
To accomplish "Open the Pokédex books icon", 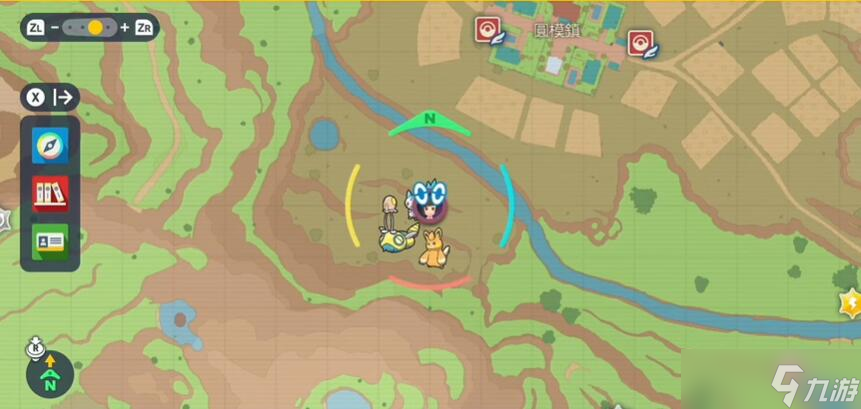I will [x=50, y=192].
